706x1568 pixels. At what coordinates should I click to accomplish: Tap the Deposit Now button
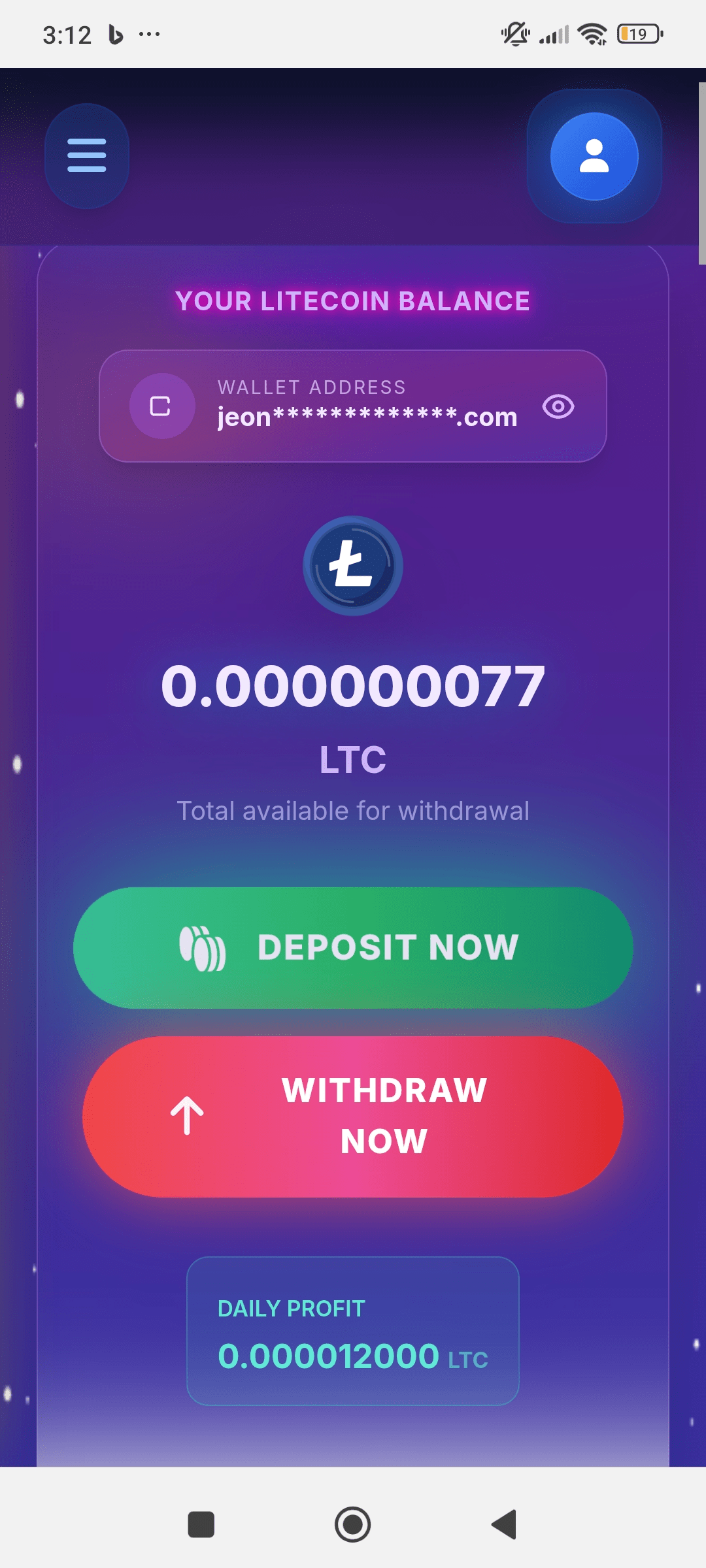[353, 947]
